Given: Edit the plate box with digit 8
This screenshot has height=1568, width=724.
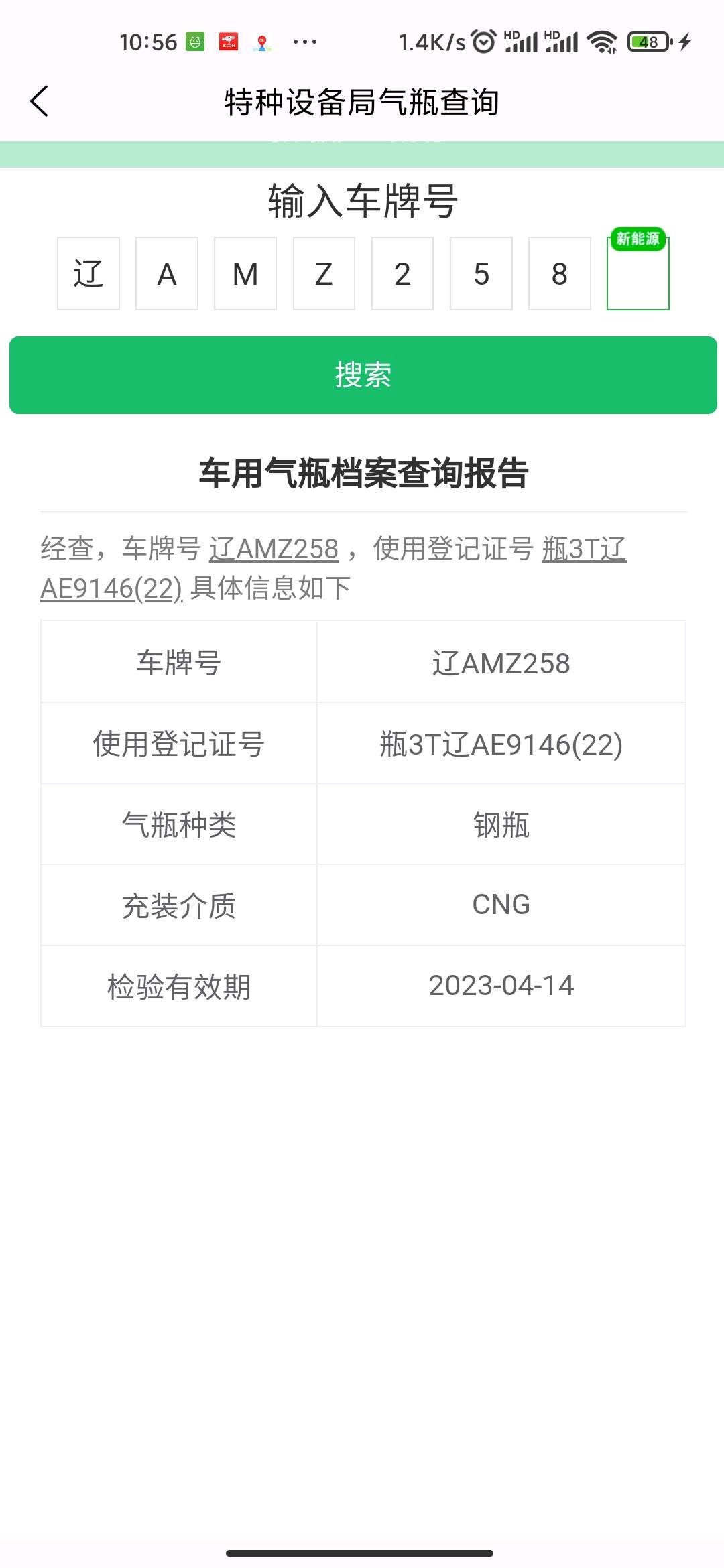Looking at the screenshot, I should (560, 273).
